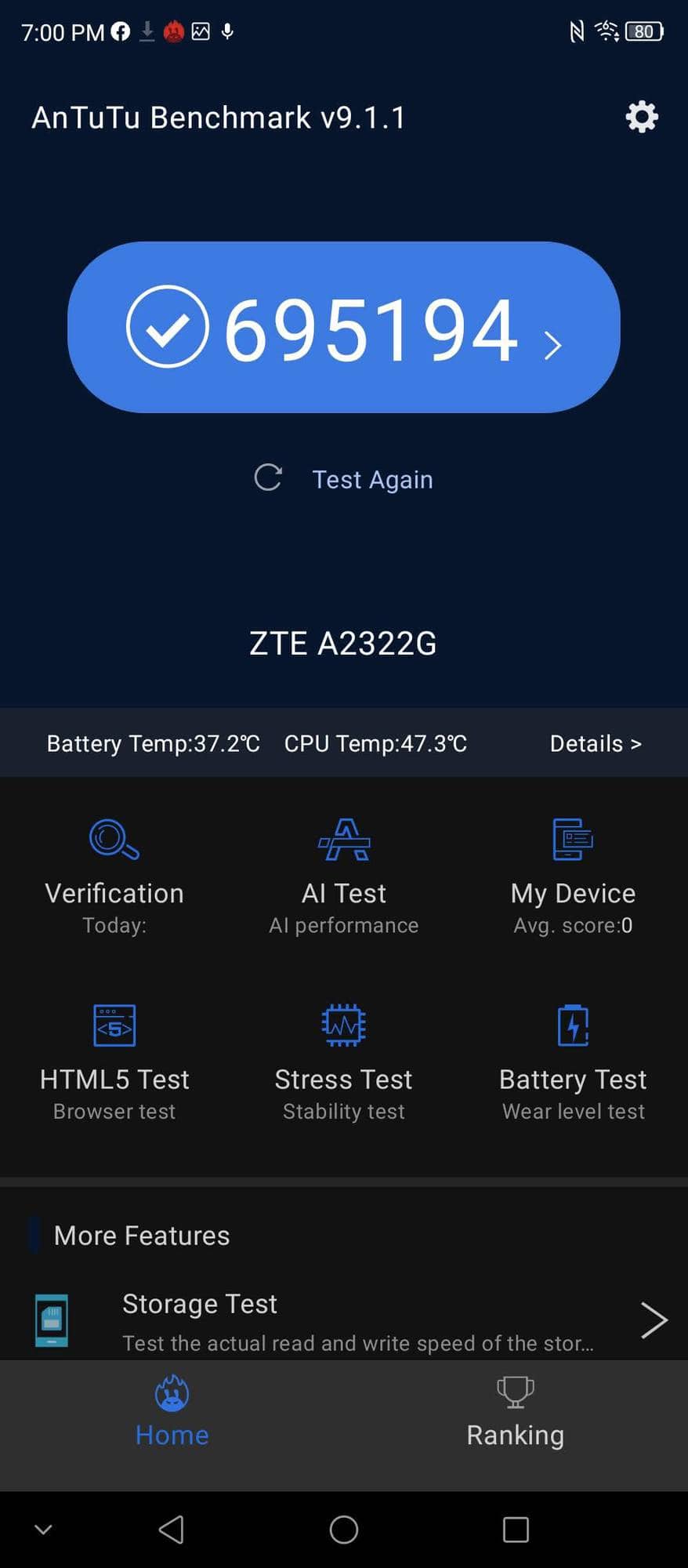
Task: Run the Stress Test
Action: click(x=344, y=1061)
